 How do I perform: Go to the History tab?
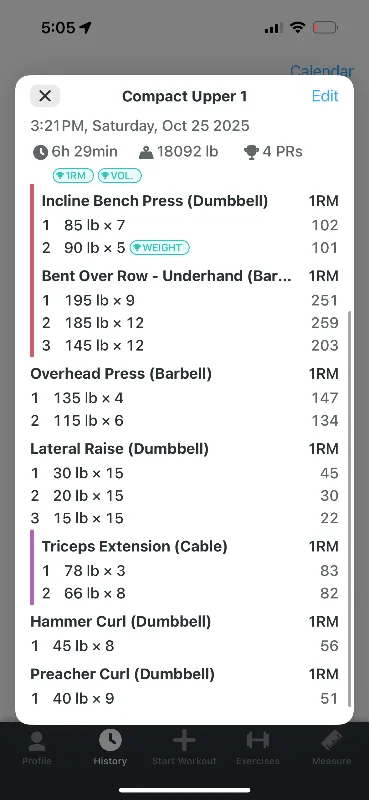[110, 748]
